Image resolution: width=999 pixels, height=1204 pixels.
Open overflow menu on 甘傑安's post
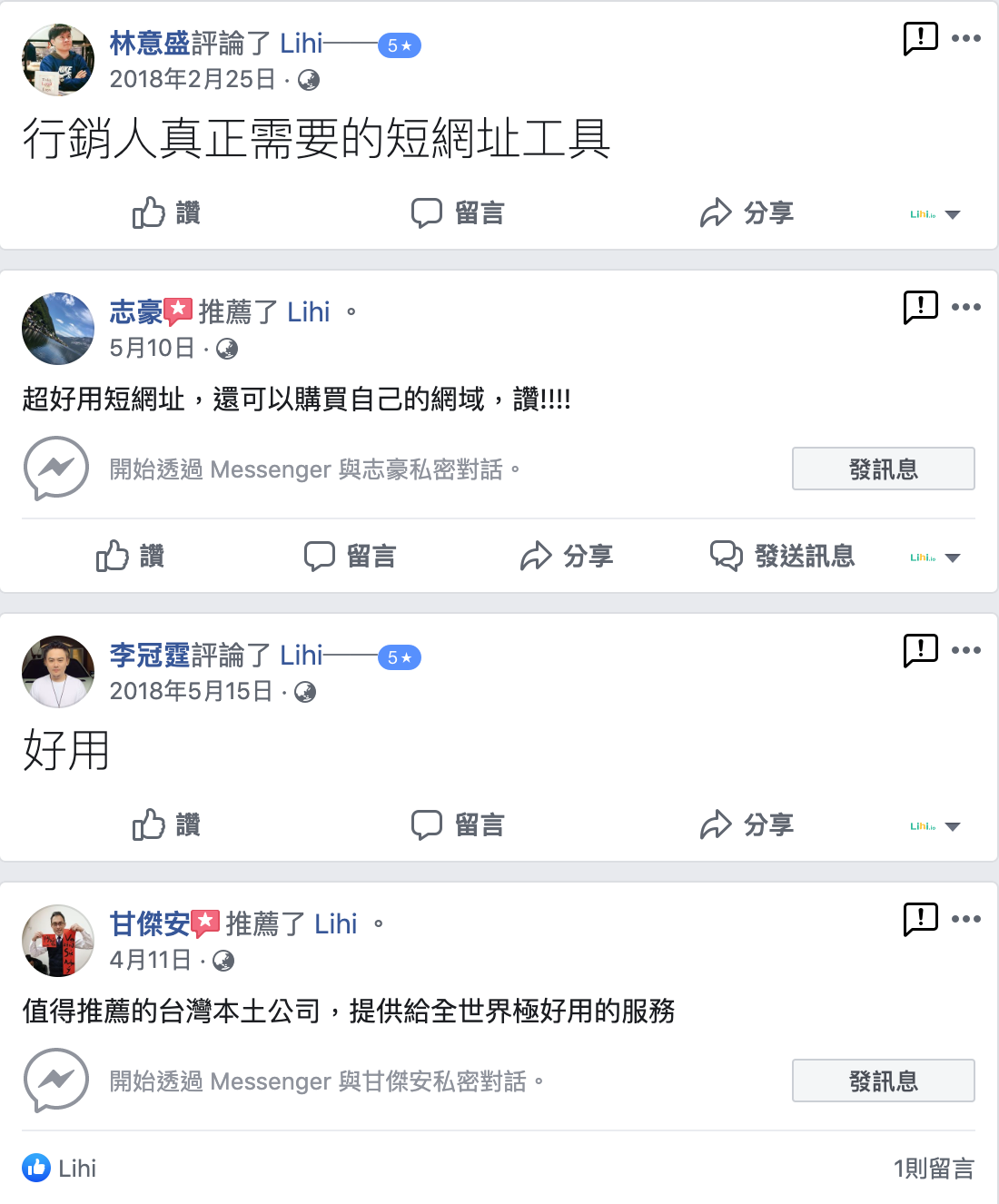966,919
